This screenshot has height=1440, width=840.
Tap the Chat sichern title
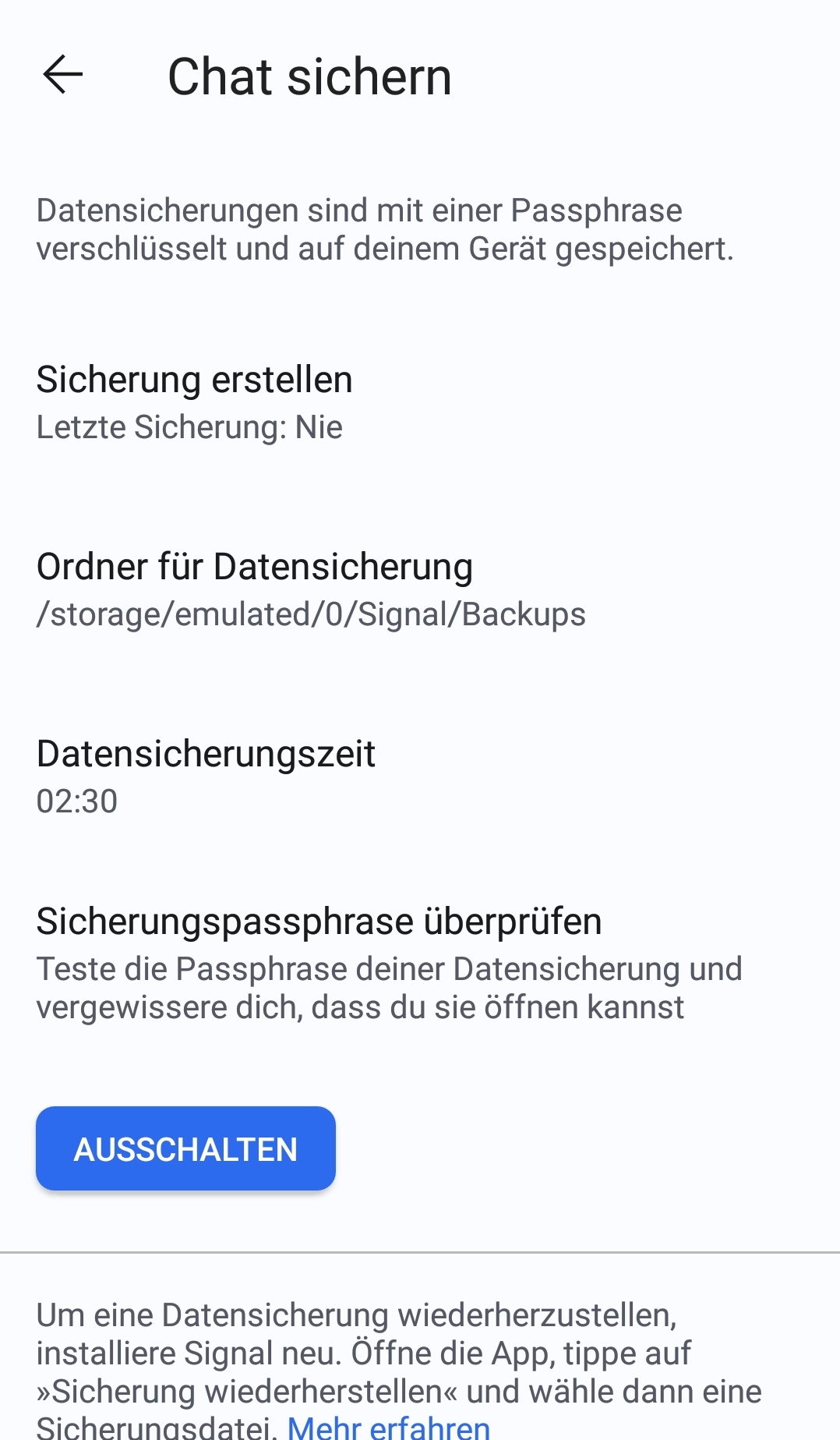point(309,76)
